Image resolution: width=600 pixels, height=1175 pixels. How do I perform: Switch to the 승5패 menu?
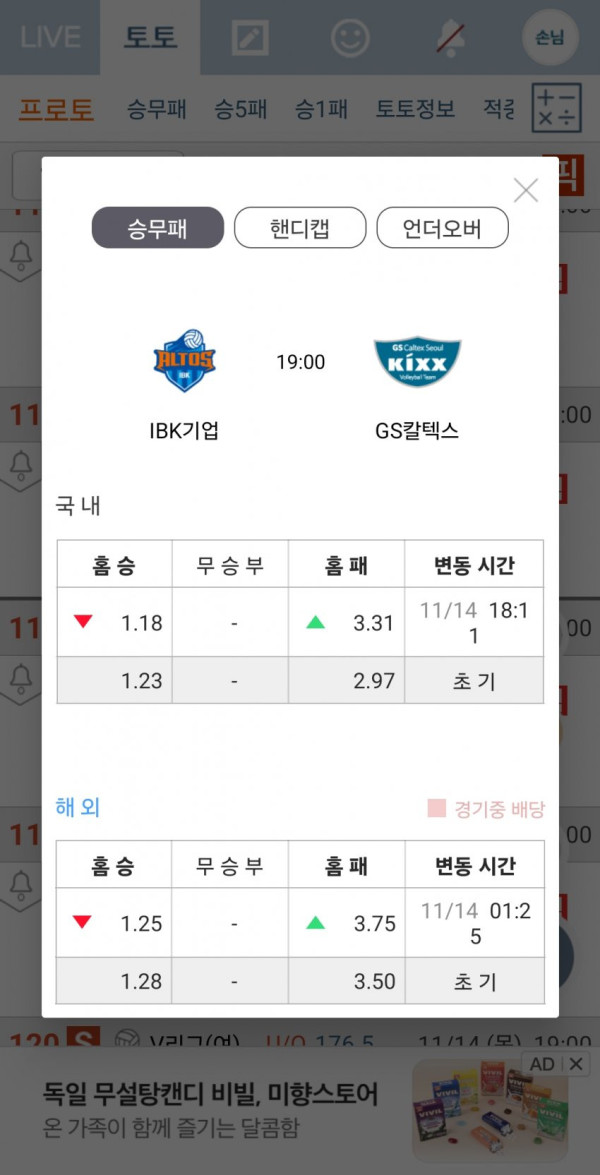(x=240, y=109)
